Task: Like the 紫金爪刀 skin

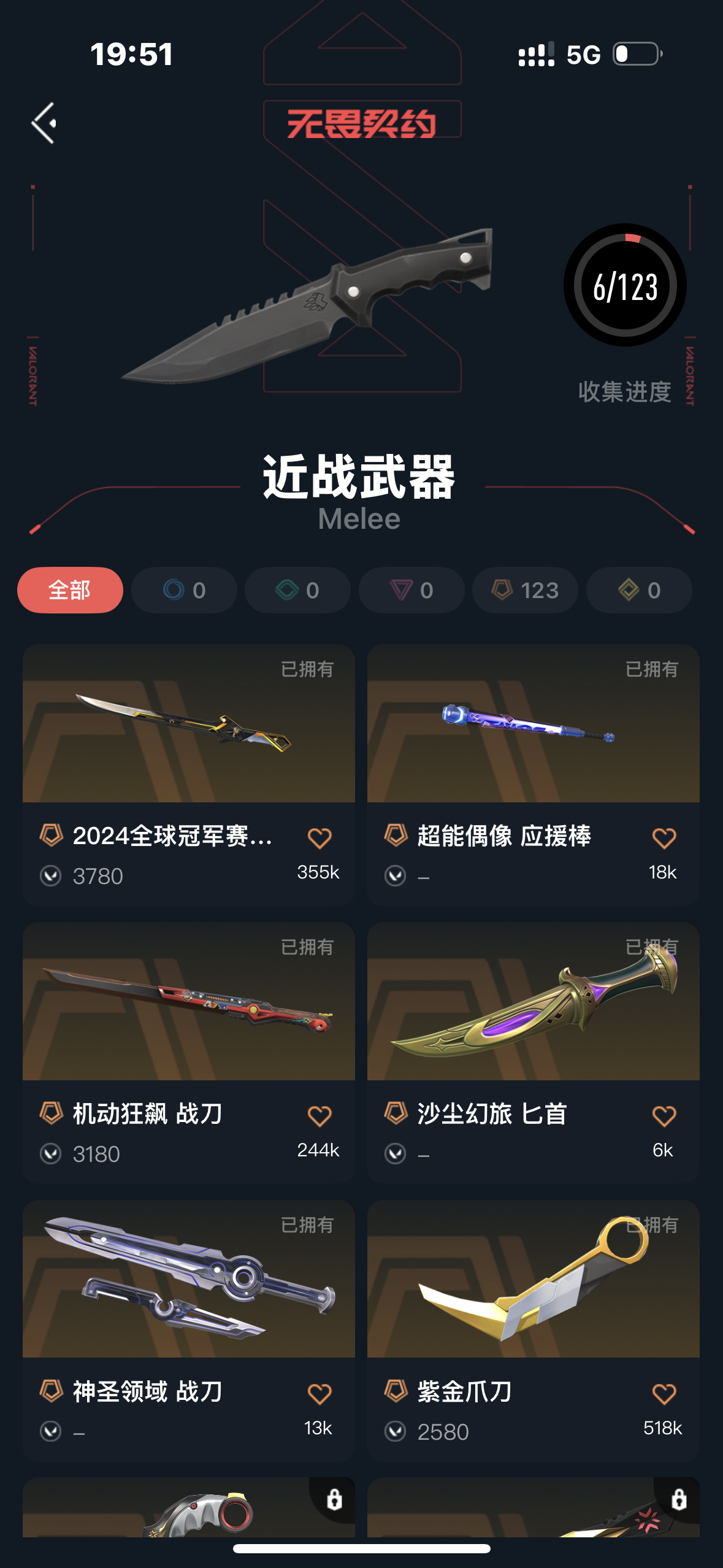Action: tap(664, 1394)
